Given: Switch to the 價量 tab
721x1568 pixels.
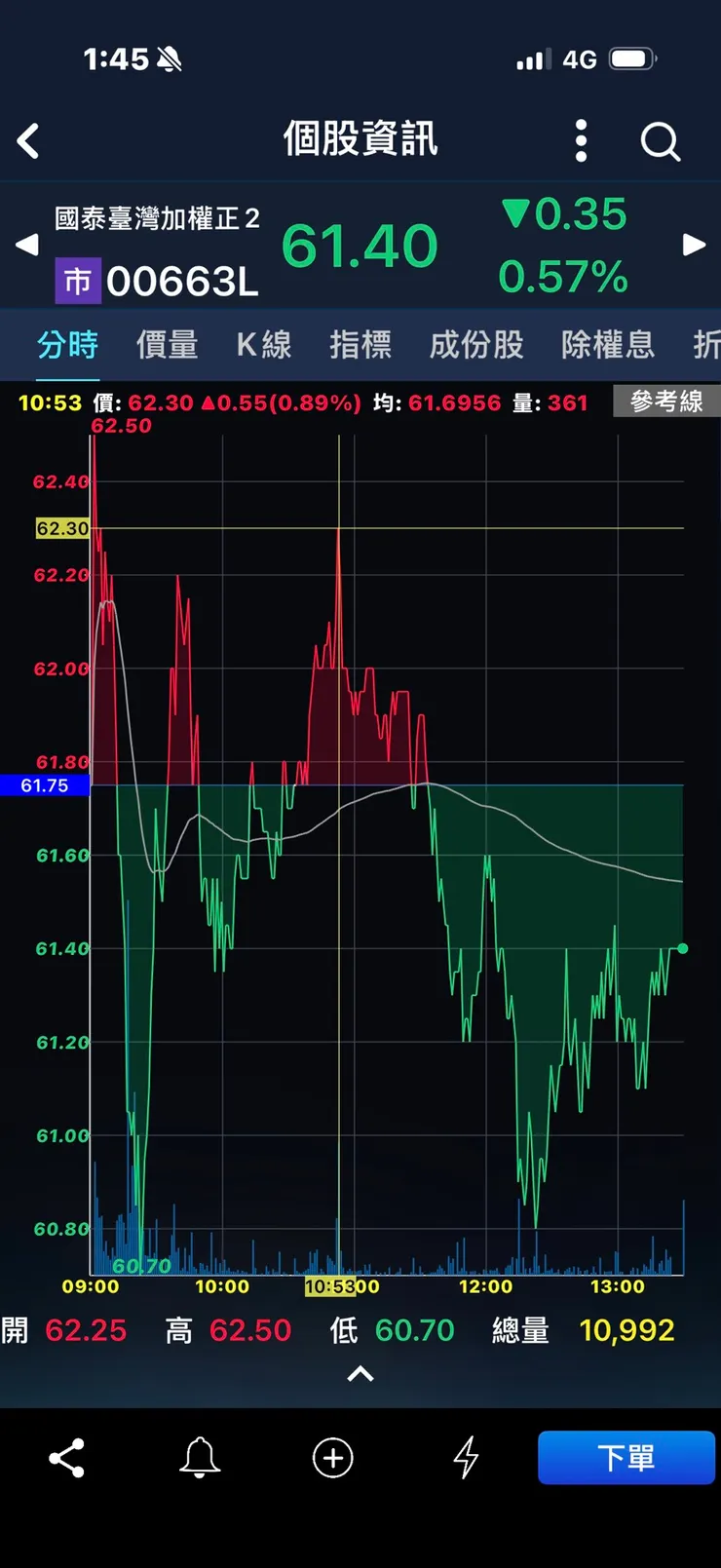Looking at the screenshot, I should 167,345.
